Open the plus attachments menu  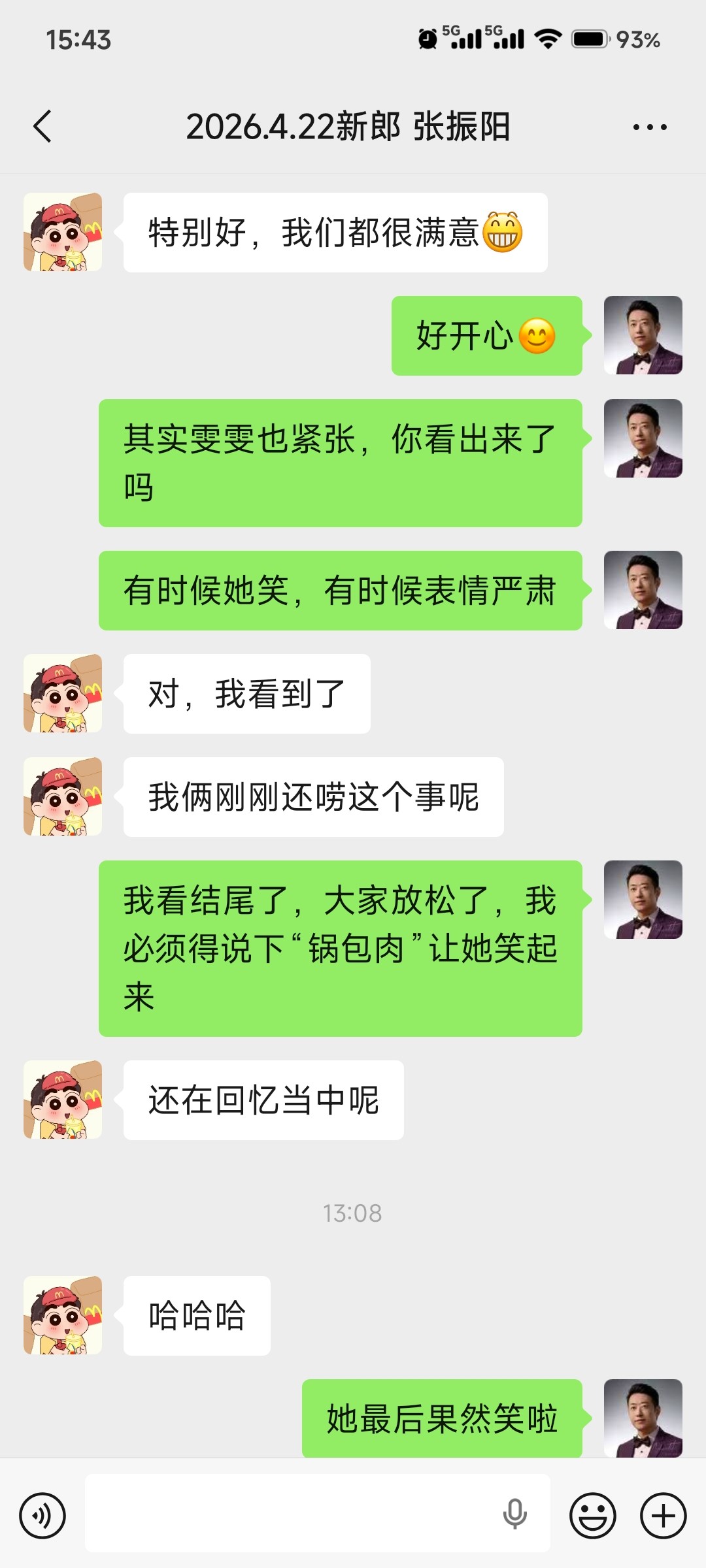click(x=663, y=1515)
